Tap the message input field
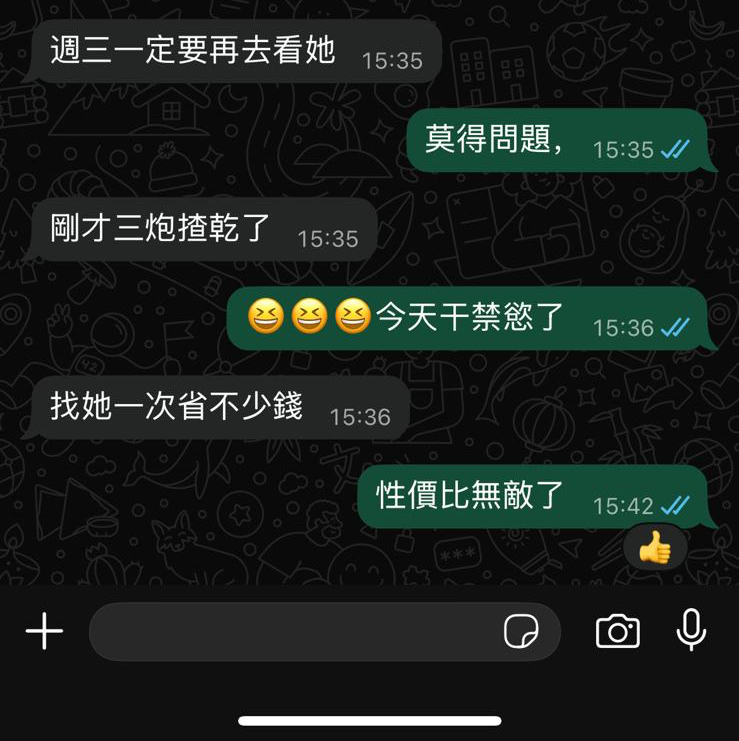 click(x=290, y=632)
